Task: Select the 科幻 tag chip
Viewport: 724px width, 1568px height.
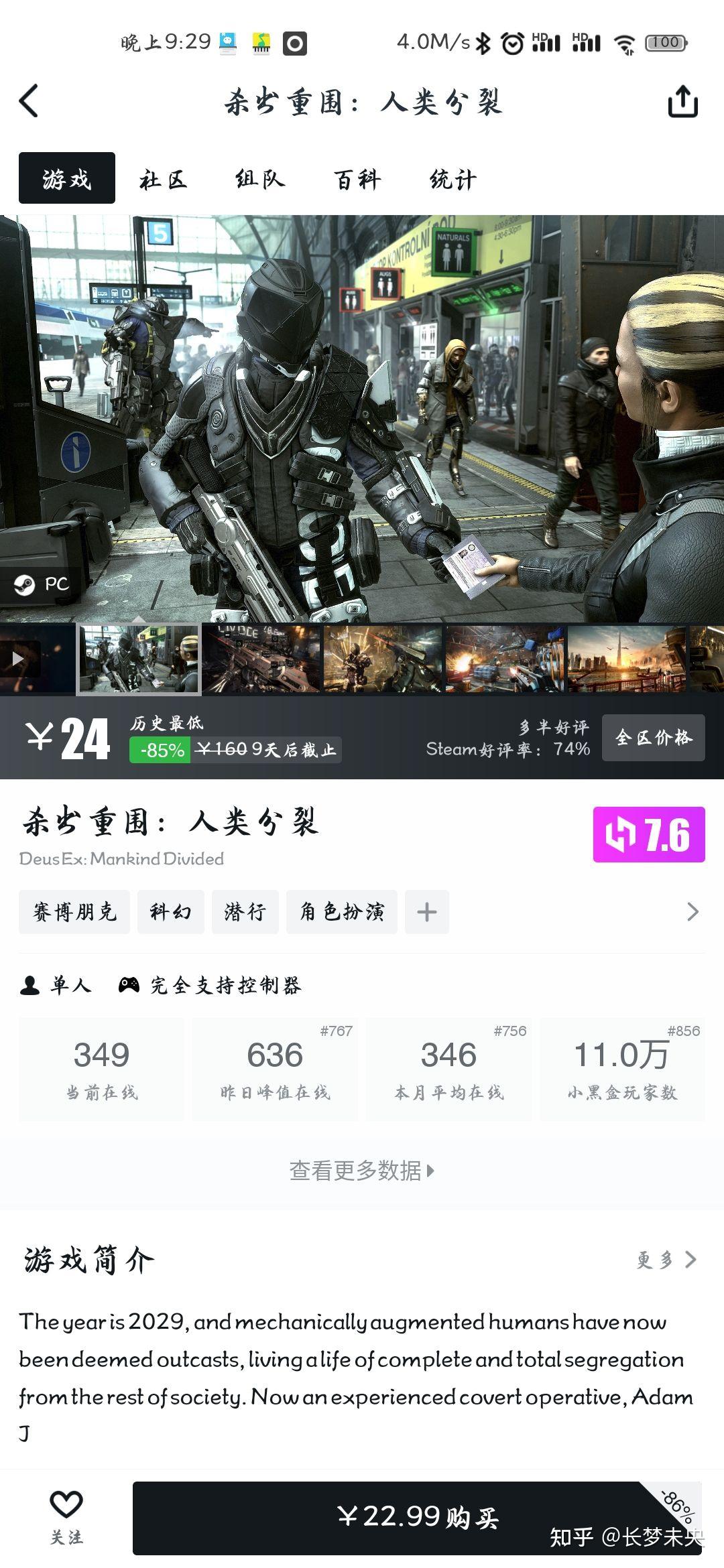Action: pyautogui.click(x=170, y=912)
